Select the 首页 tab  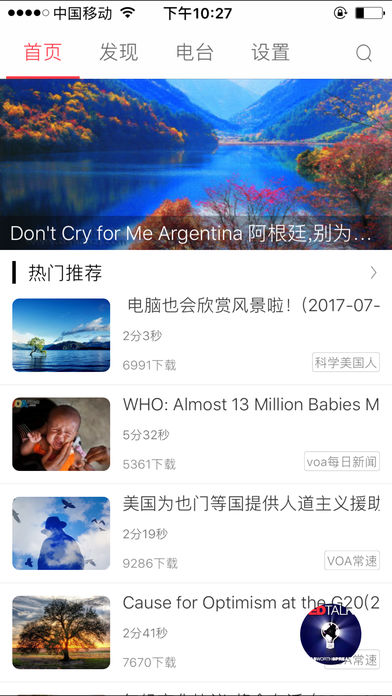[x=43, y=53]
